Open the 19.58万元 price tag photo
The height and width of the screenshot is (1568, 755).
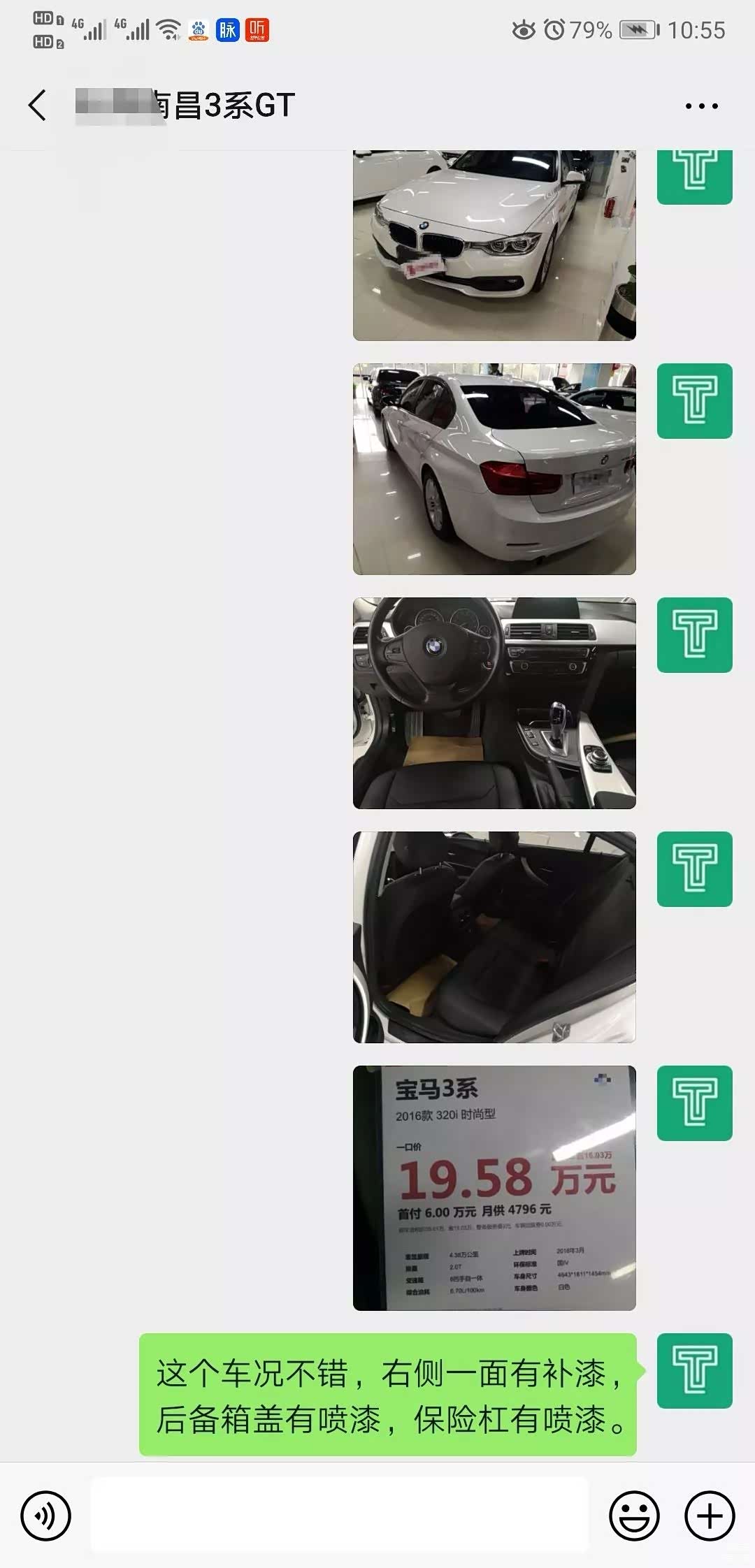(x=494, y=1187)
